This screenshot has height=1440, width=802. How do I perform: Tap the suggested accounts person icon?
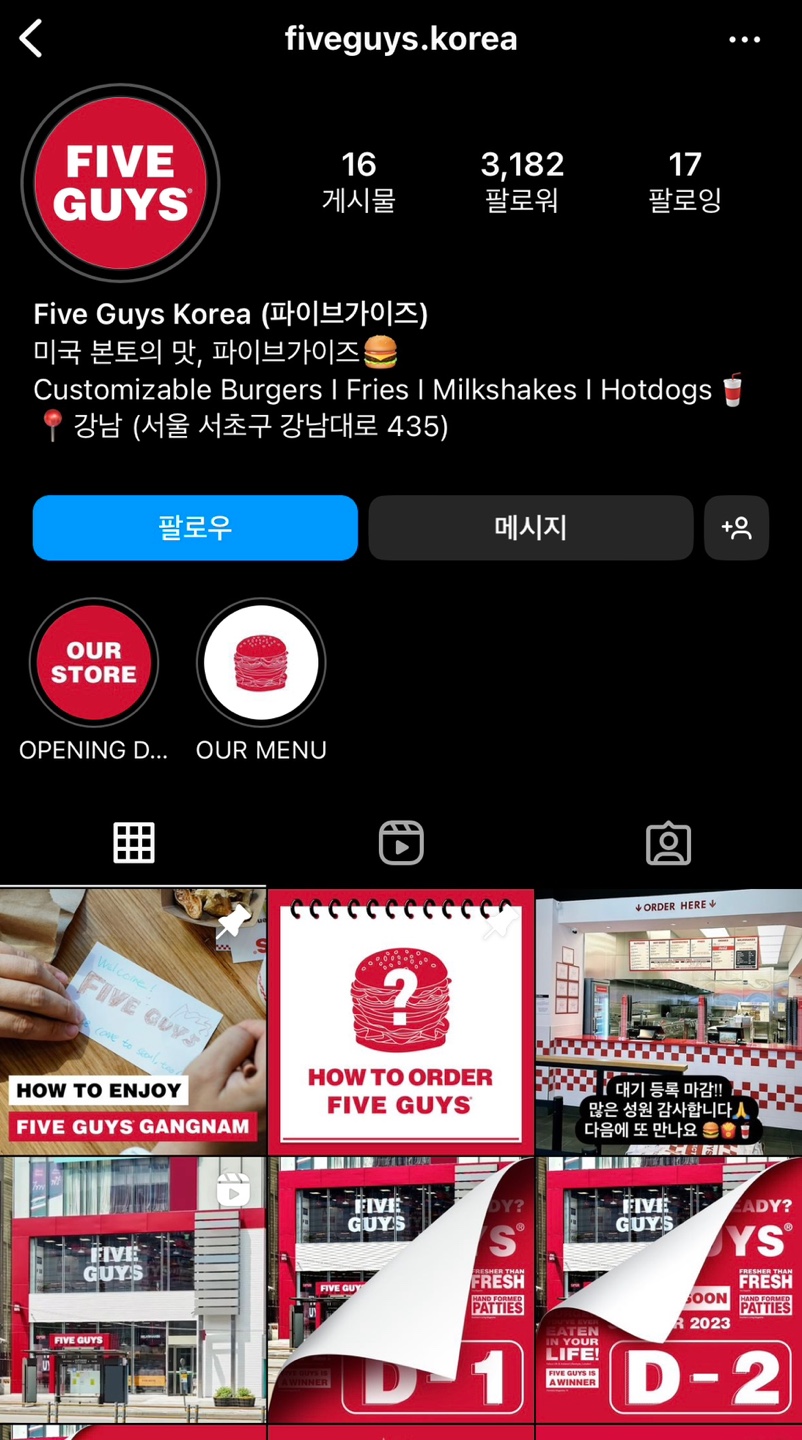point(737,528)
